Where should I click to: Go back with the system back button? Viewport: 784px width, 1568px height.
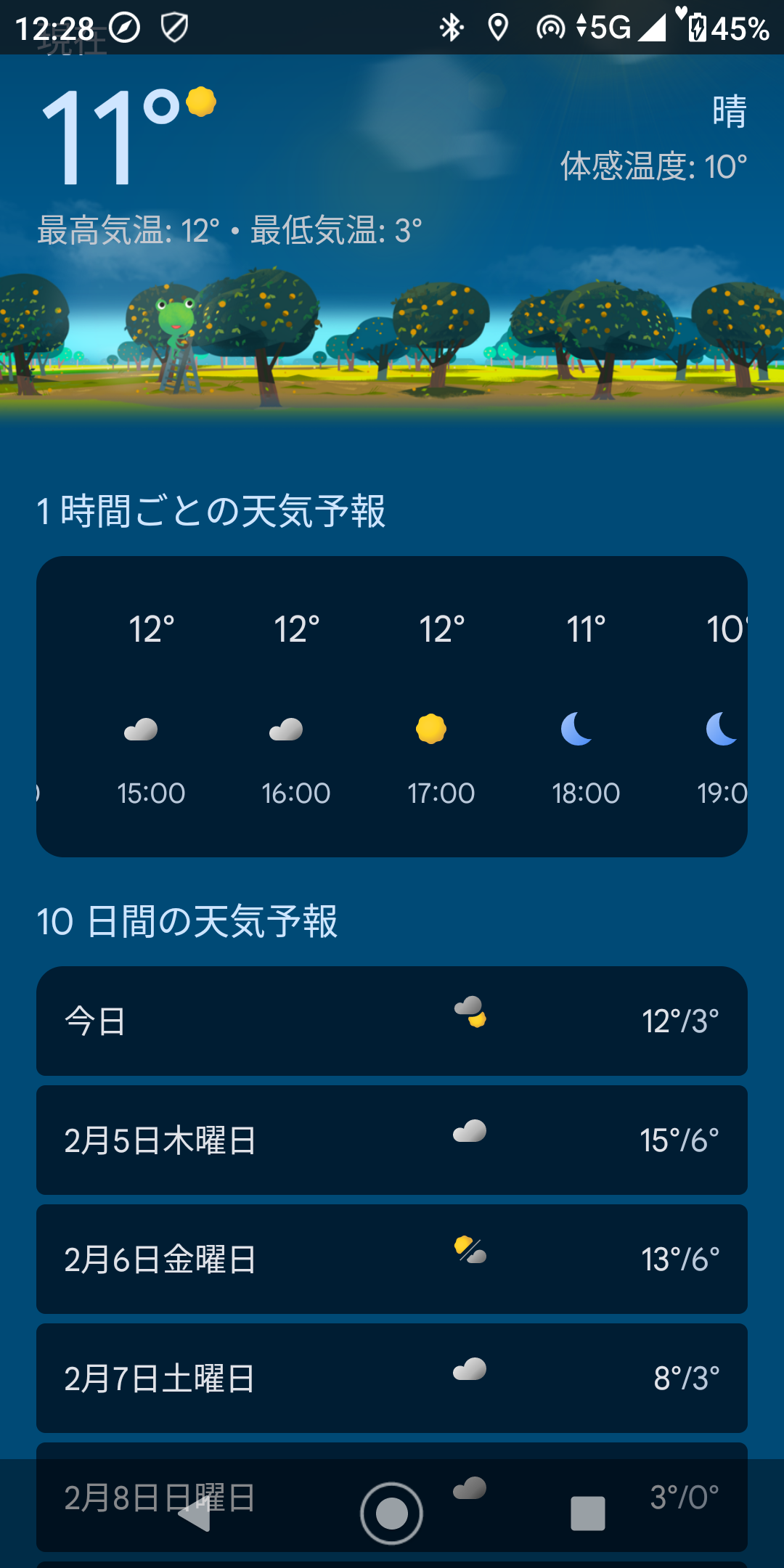[195, 1514]
